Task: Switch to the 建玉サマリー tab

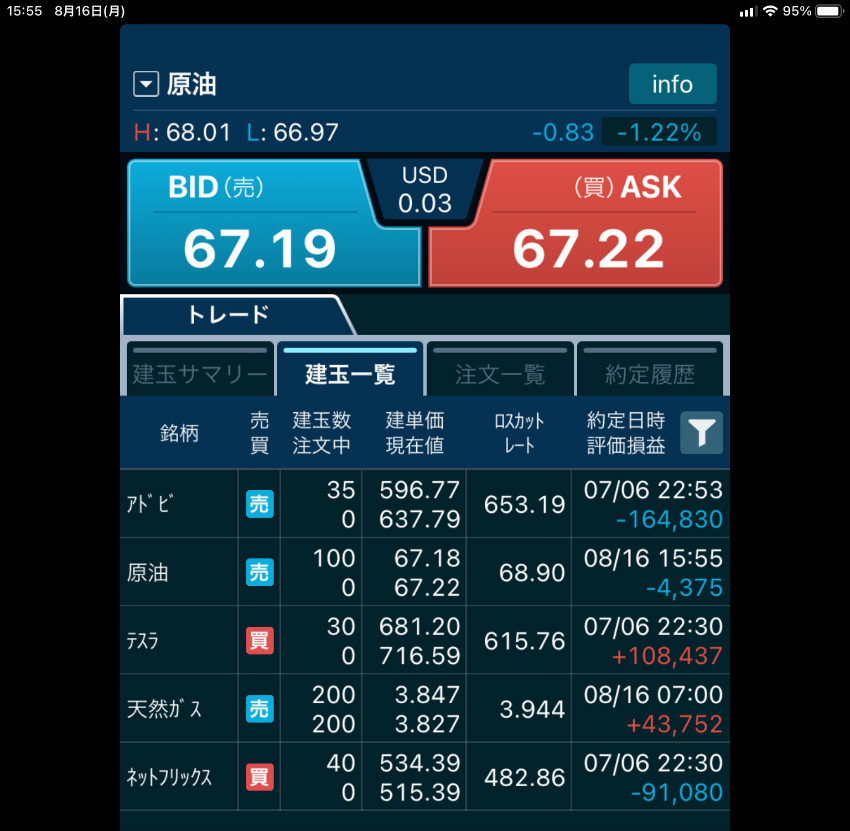Action: [x=200, y=373]
